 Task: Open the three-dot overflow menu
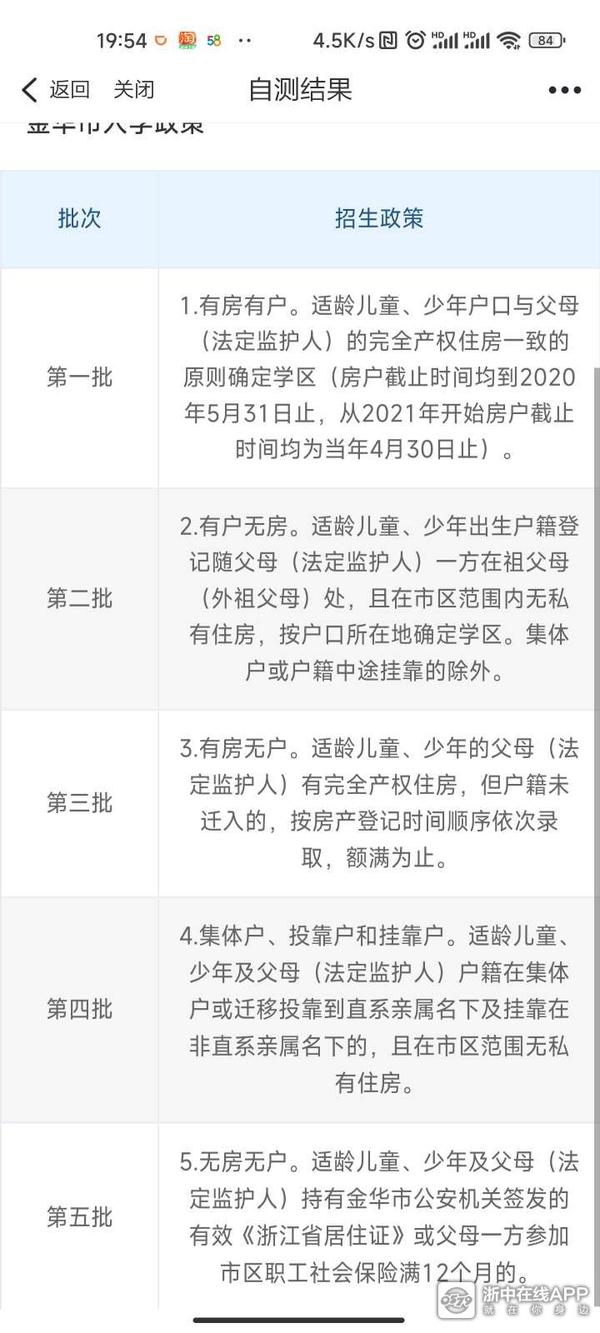pos(565,90)
